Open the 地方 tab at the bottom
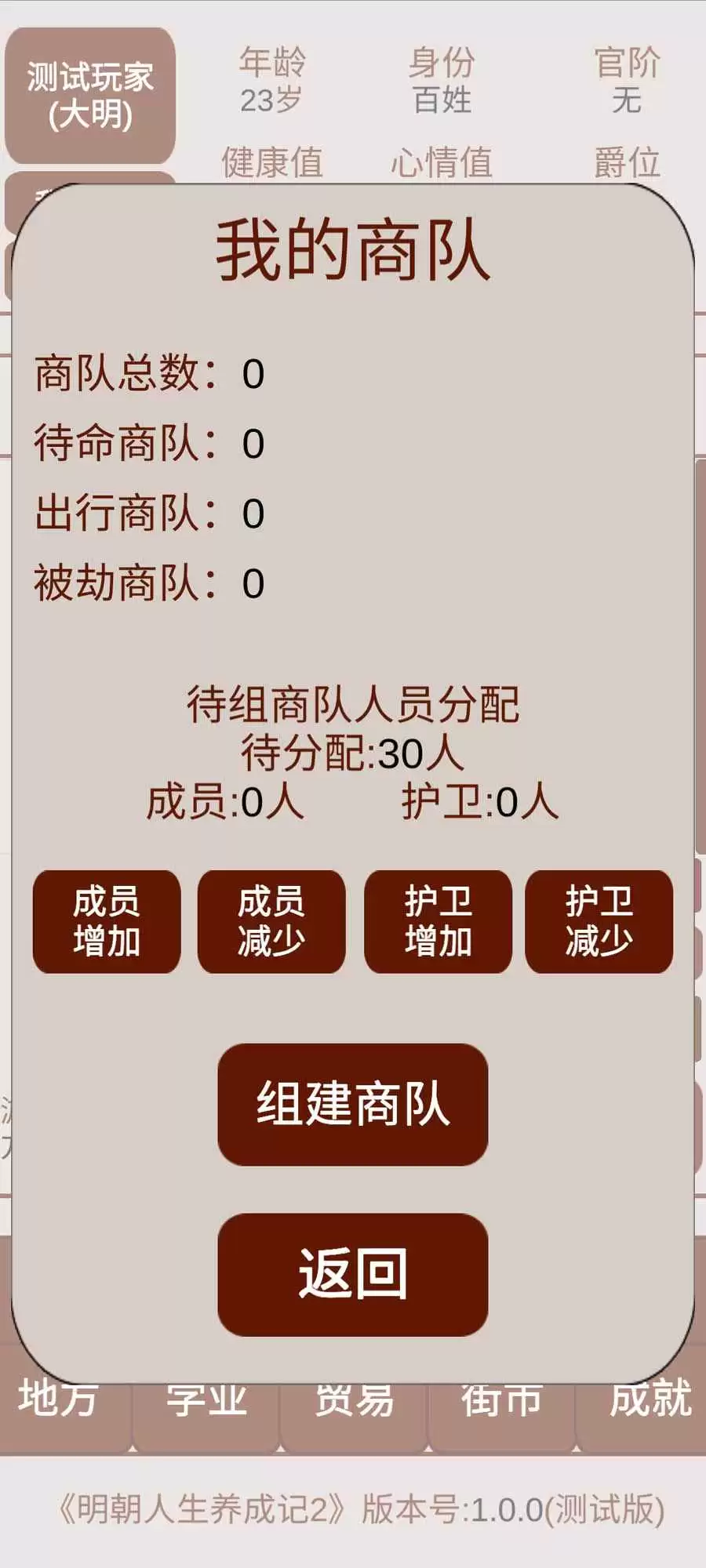The height and width of the screenshot is (1568, 706). (x=59, y=1405)
